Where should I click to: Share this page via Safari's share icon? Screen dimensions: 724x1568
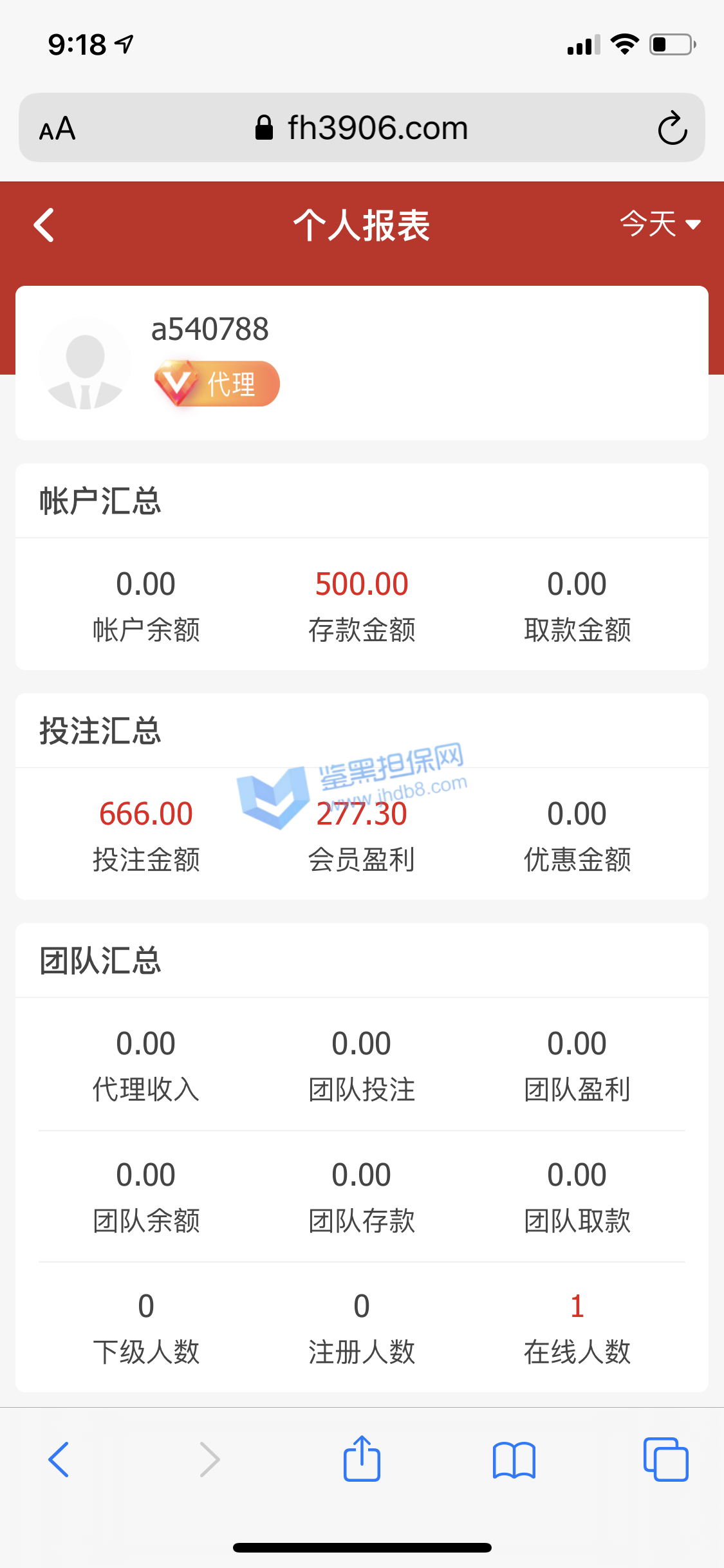click(362, 1459)
